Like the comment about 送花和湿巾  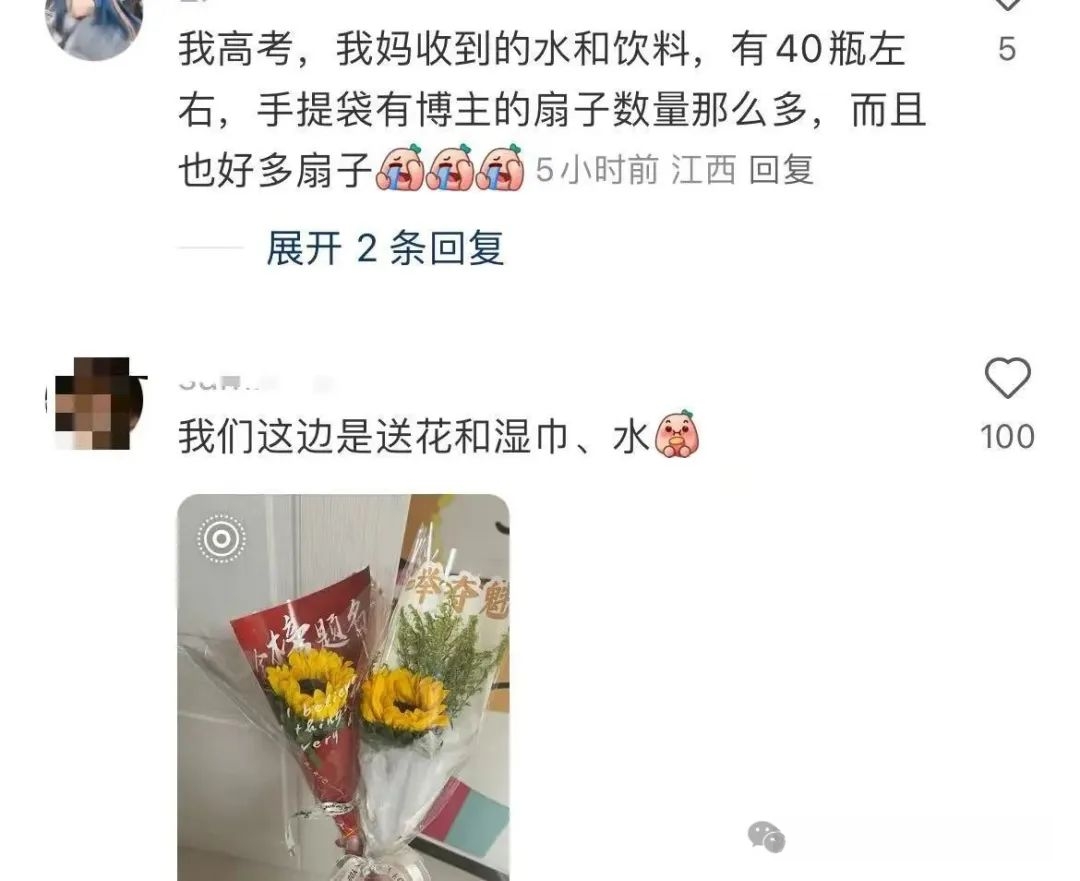(x=1007, y=380)
